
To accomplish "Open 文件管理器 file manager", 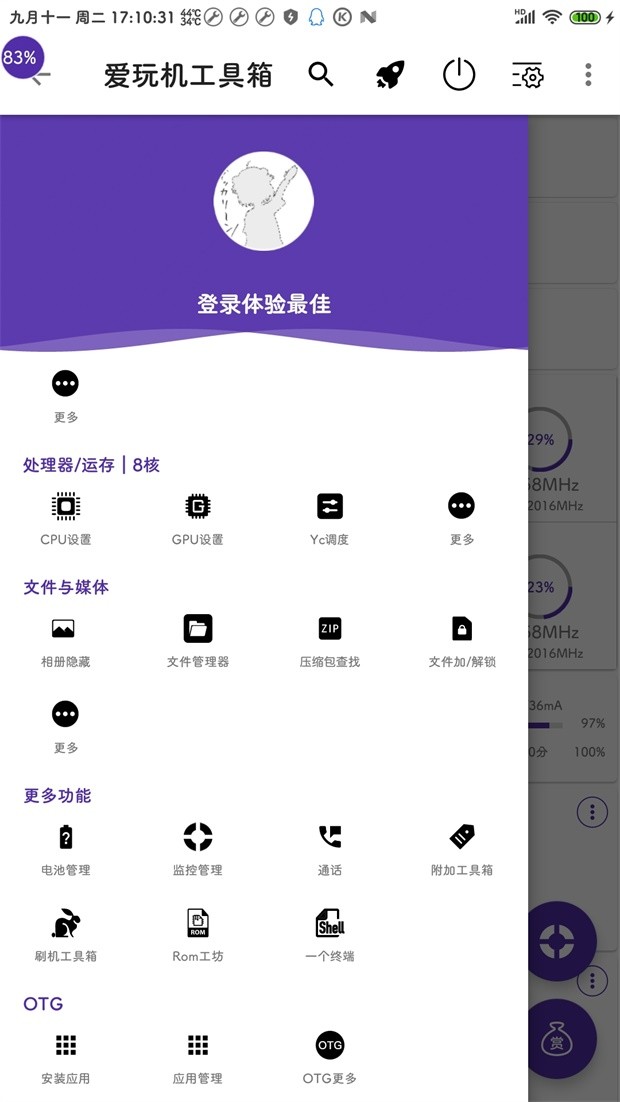I will (198, 638).
